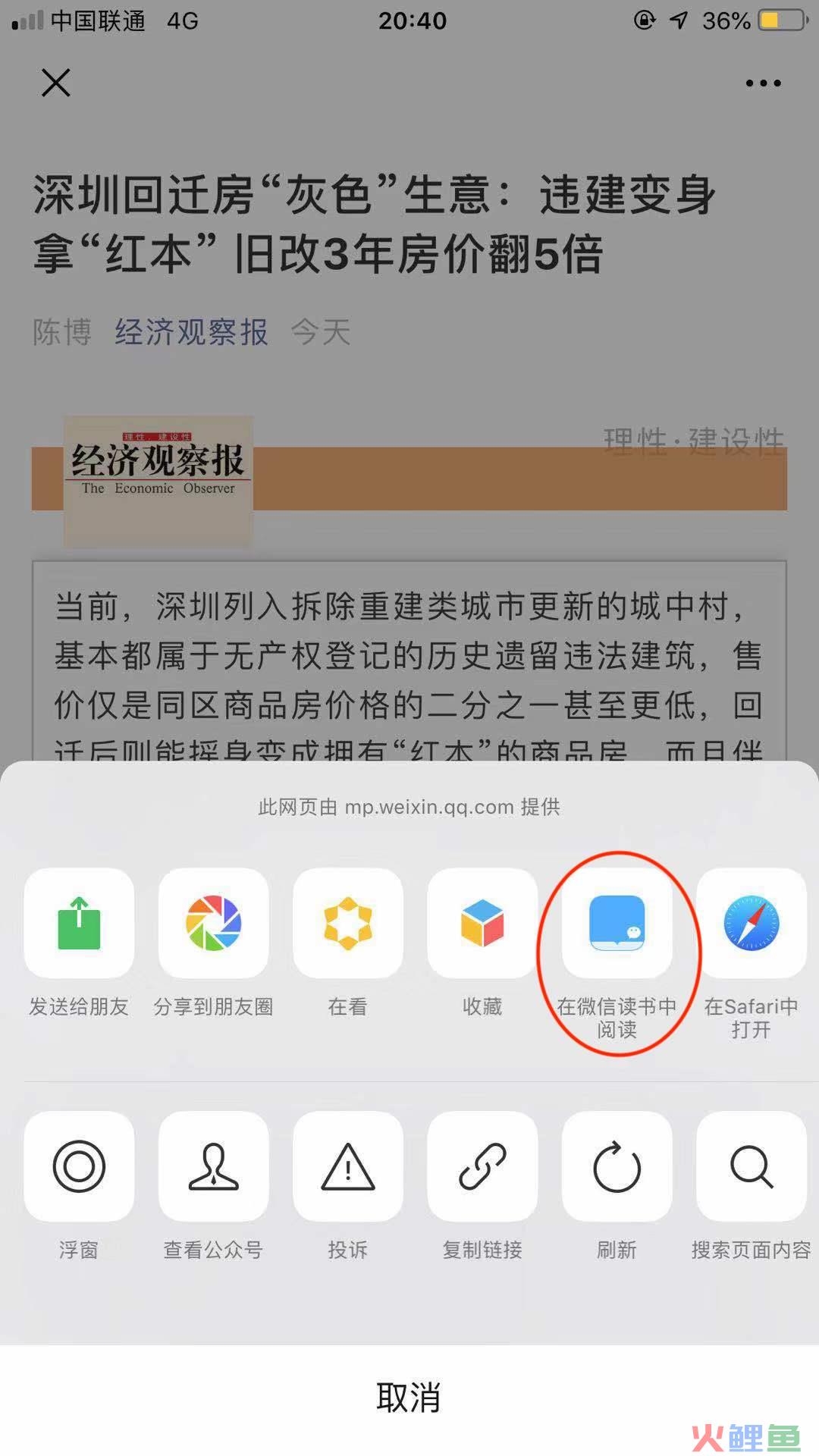Search the page content (搜索页面内容)
The width and height of the screenshot is (819, 1456).
coord(751,1166)
